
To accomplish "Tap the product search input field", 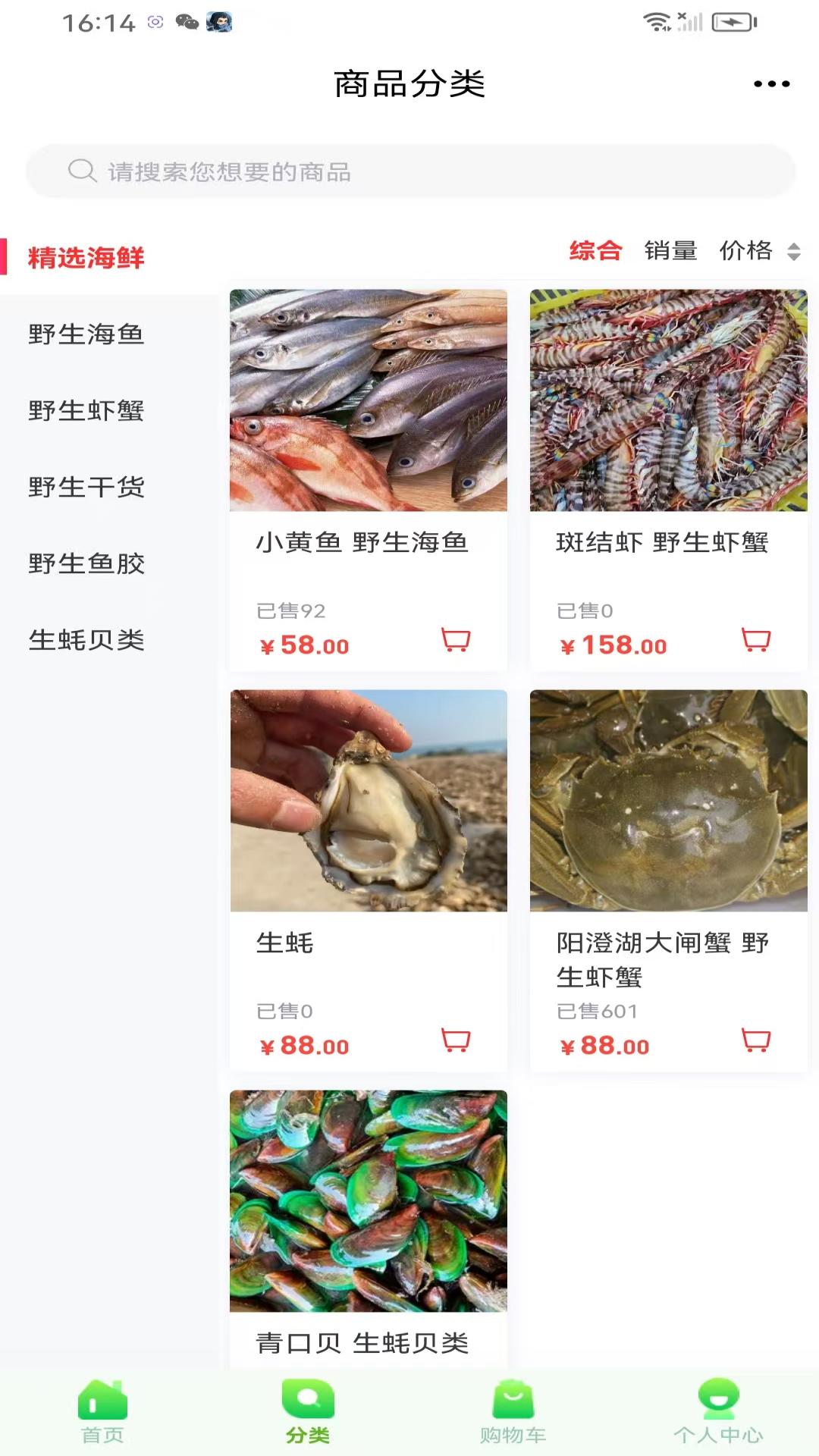I will (x=409, y=171).
